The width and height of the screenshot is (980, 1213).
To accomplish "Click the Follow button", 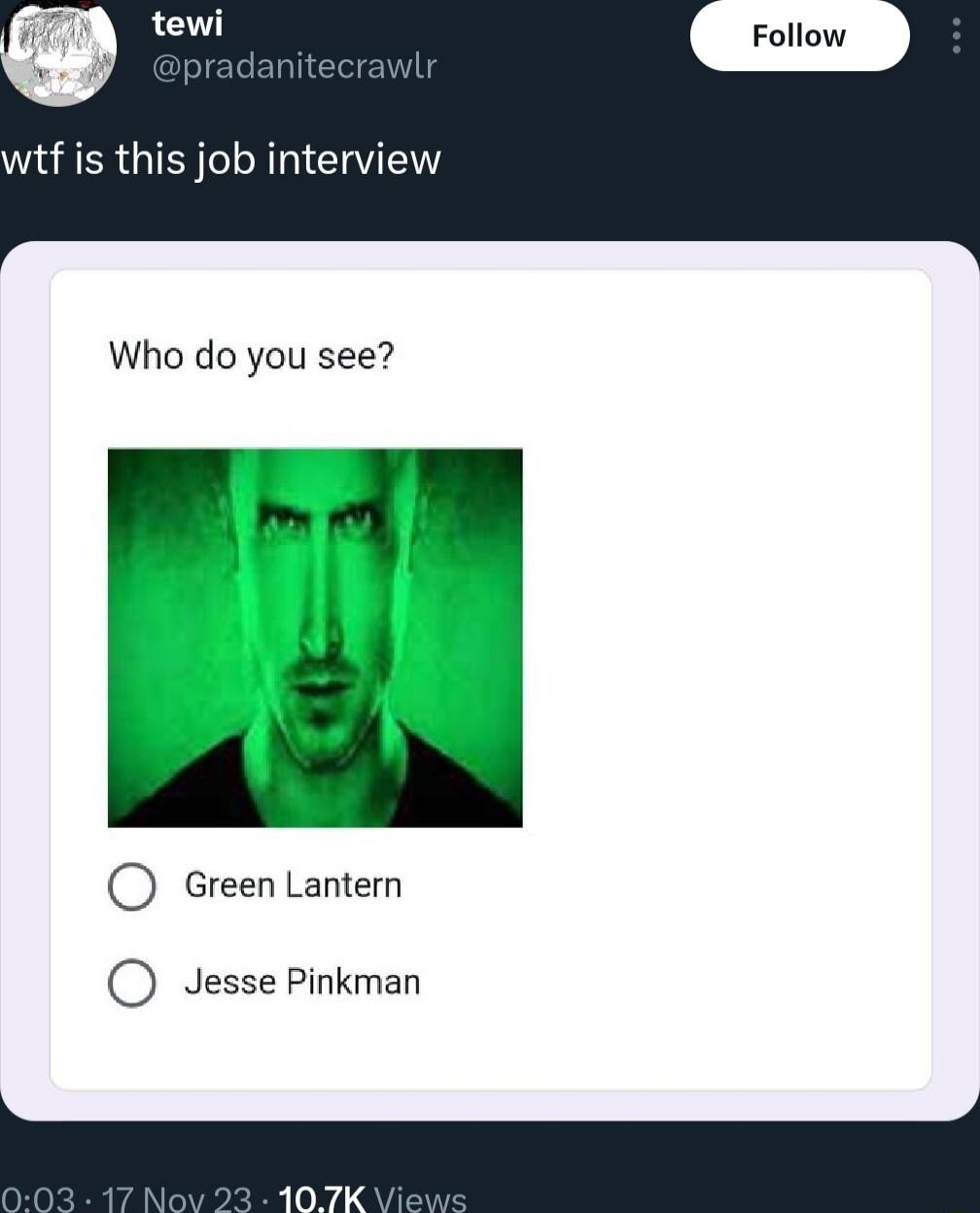I will coord(799,35).
